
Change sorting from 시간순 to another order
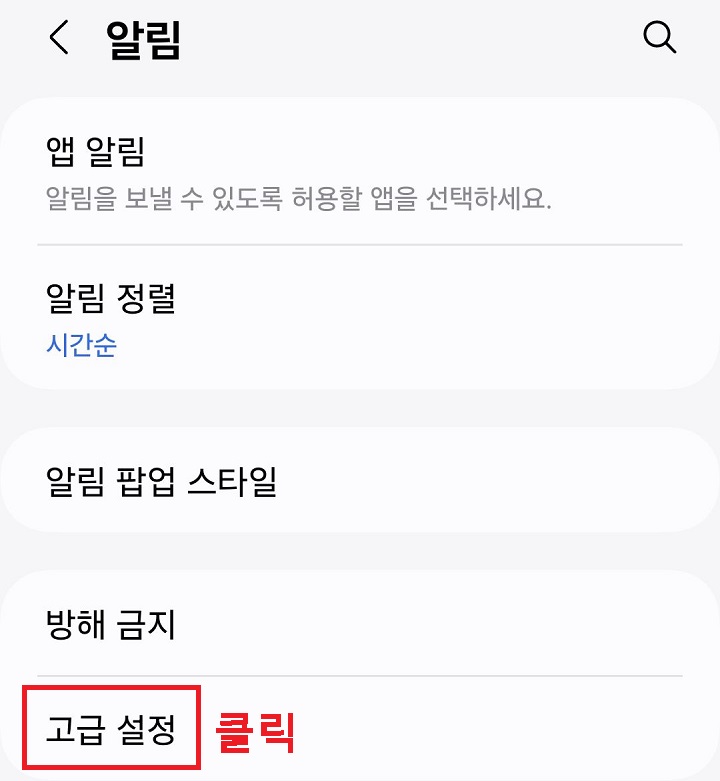pyautogui.click(x=80, y=346)
